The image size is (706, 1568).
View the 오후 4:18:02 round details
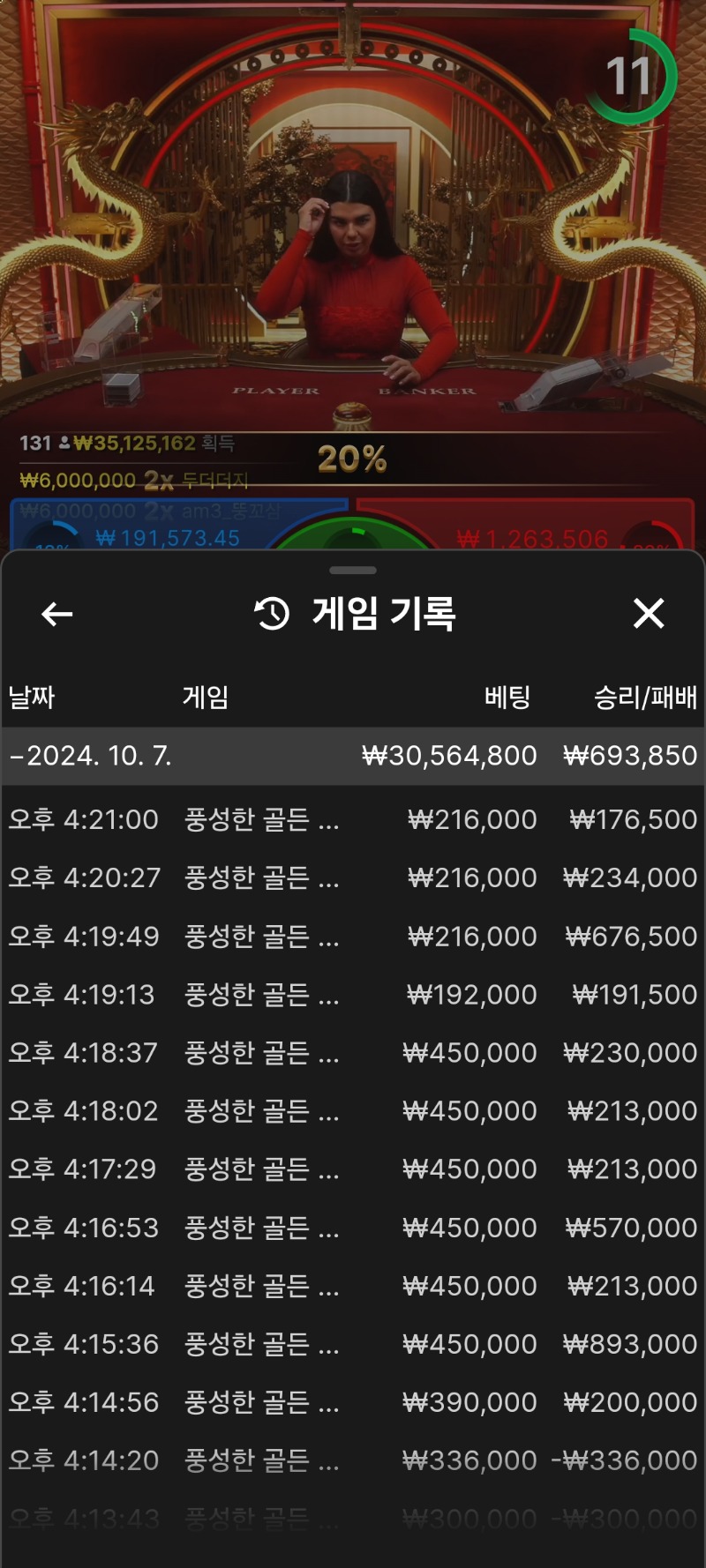(x=353, y=1110)
